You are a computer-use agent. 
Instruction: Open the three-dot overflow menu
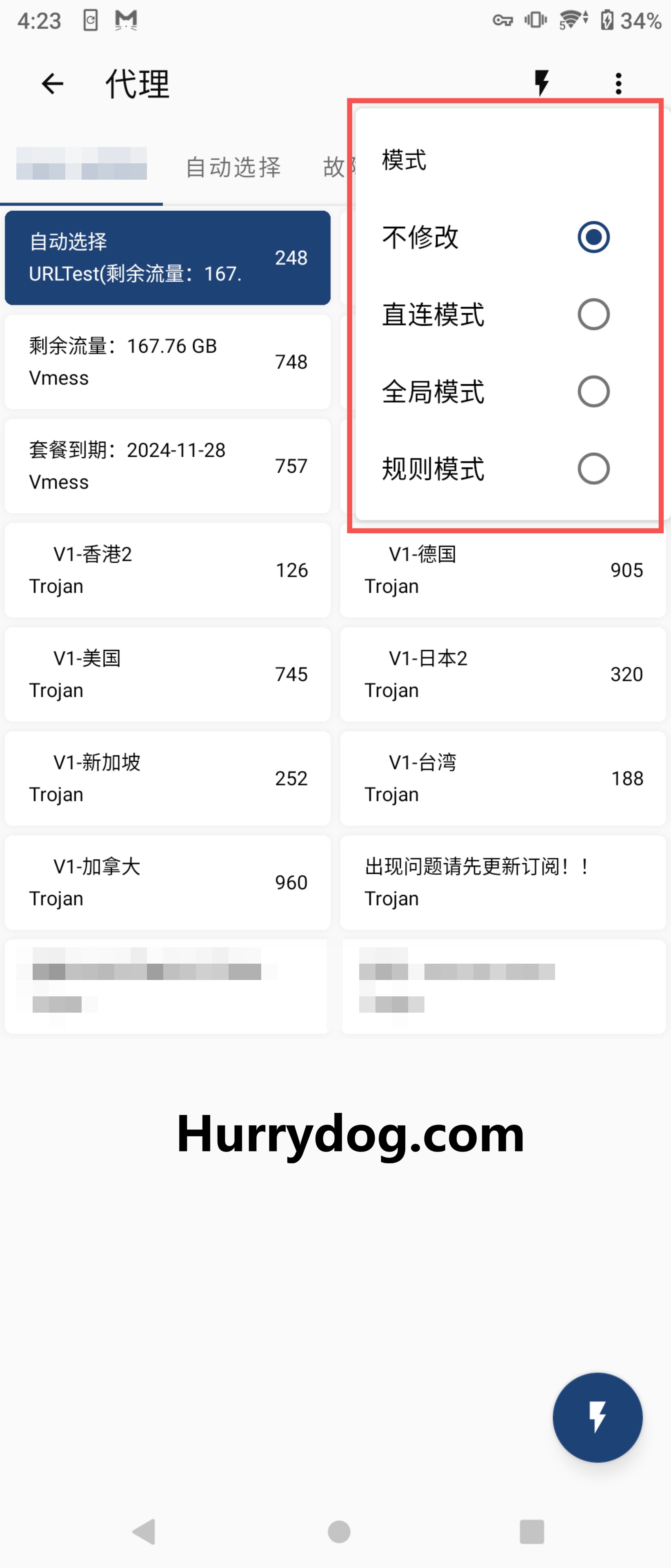[618, 83]
